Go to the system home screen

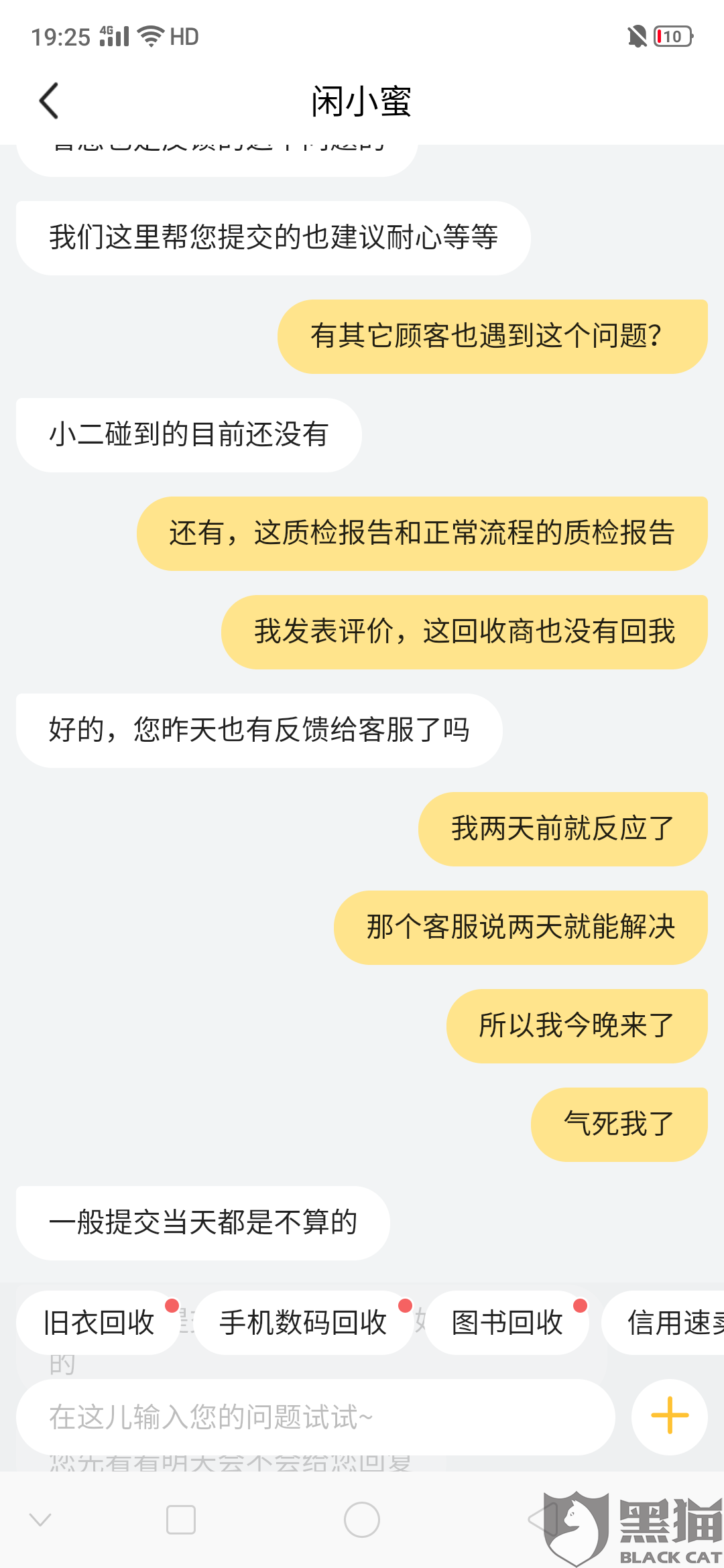pos(362,1520)
